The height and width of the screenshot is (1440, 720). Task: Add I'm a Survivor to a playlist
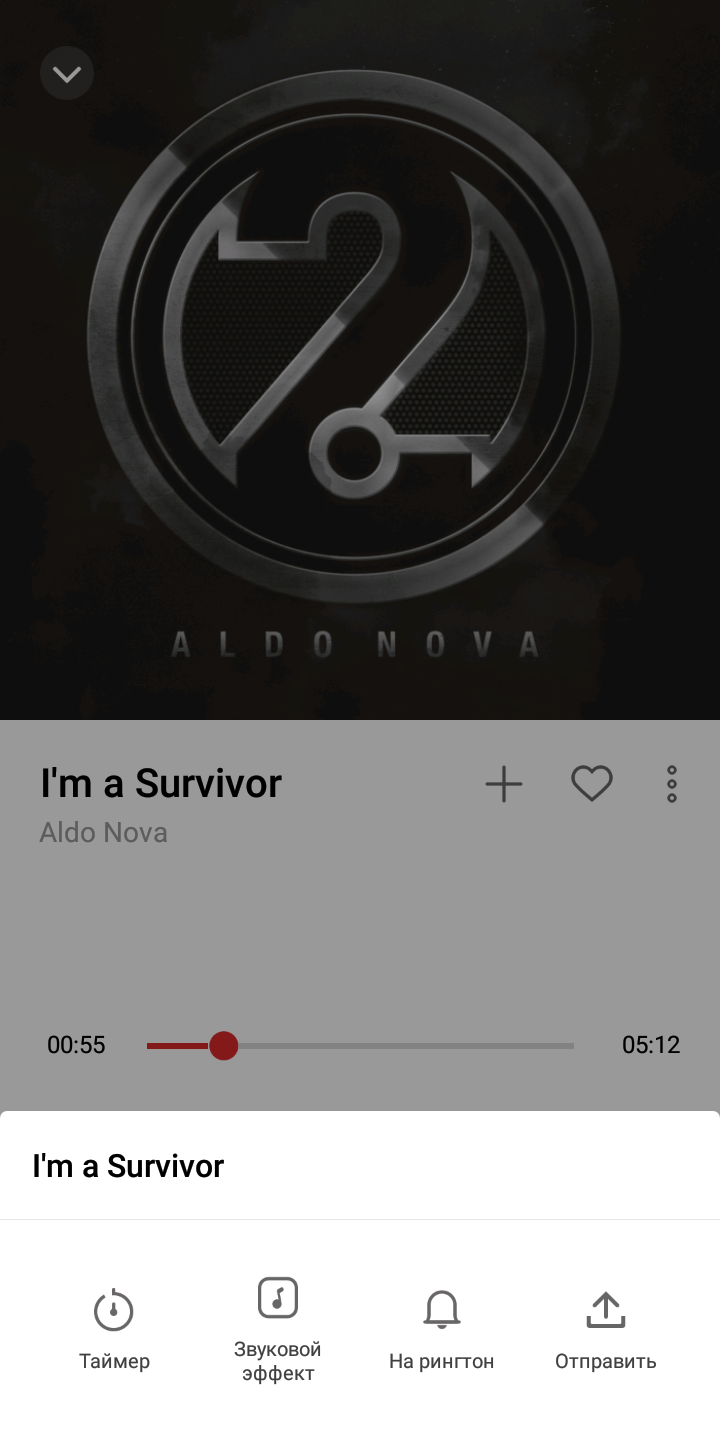504,784
